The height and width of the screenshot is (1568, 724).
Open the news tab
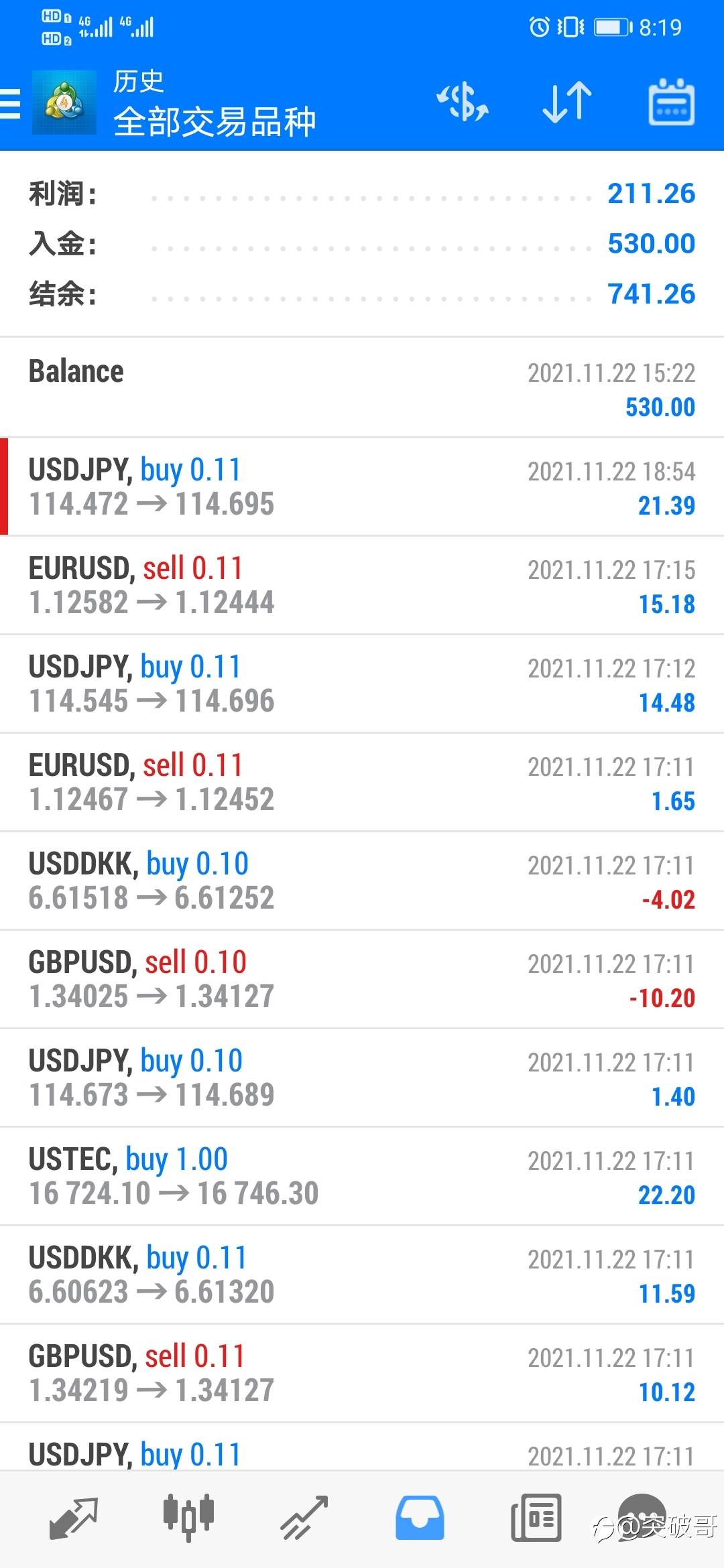tap(536, 1517)
